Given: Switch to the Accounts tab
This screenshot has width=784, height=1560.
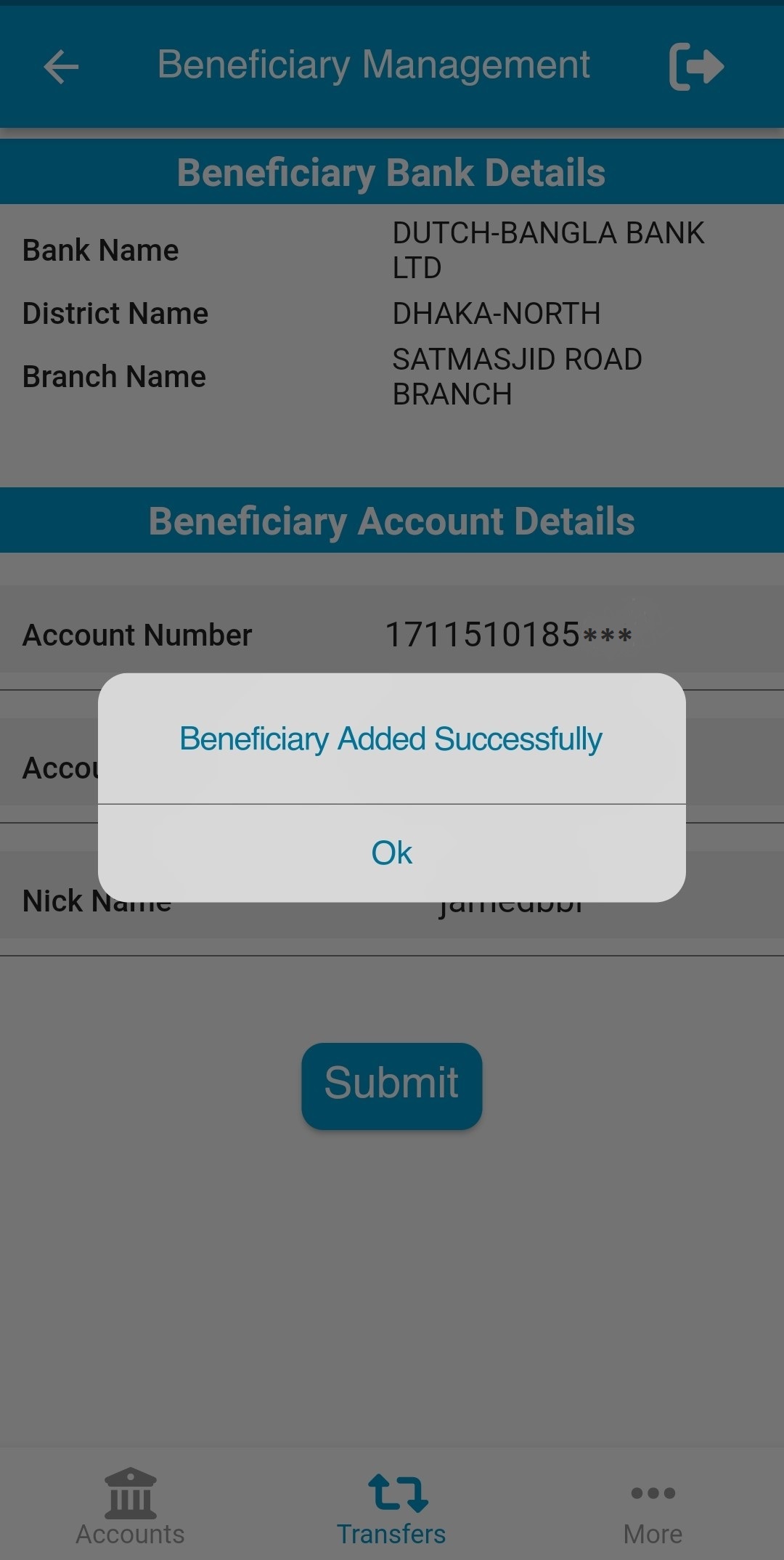Looking at the screenshot, I should [131, 1506].
